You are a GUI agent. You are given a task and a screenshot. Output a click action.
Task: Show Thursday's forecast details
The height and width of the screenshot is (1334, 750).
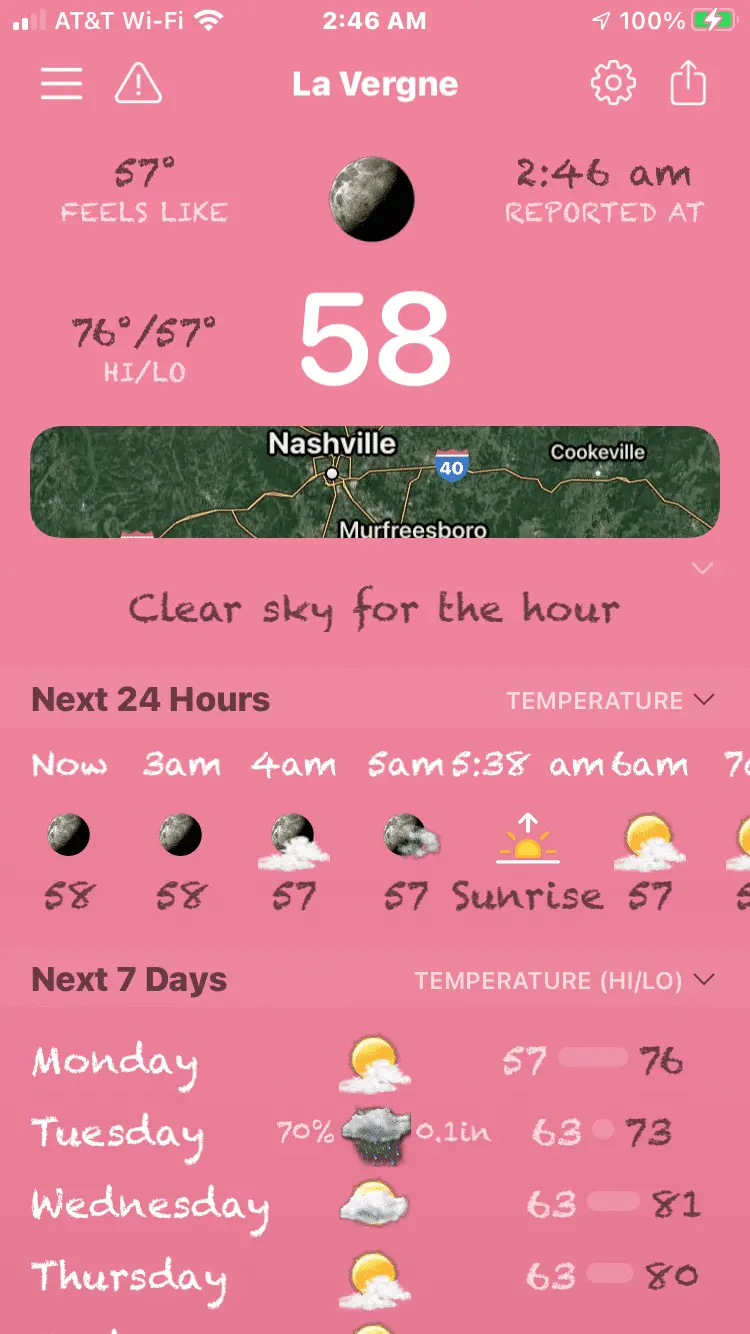pos(375,1277)
